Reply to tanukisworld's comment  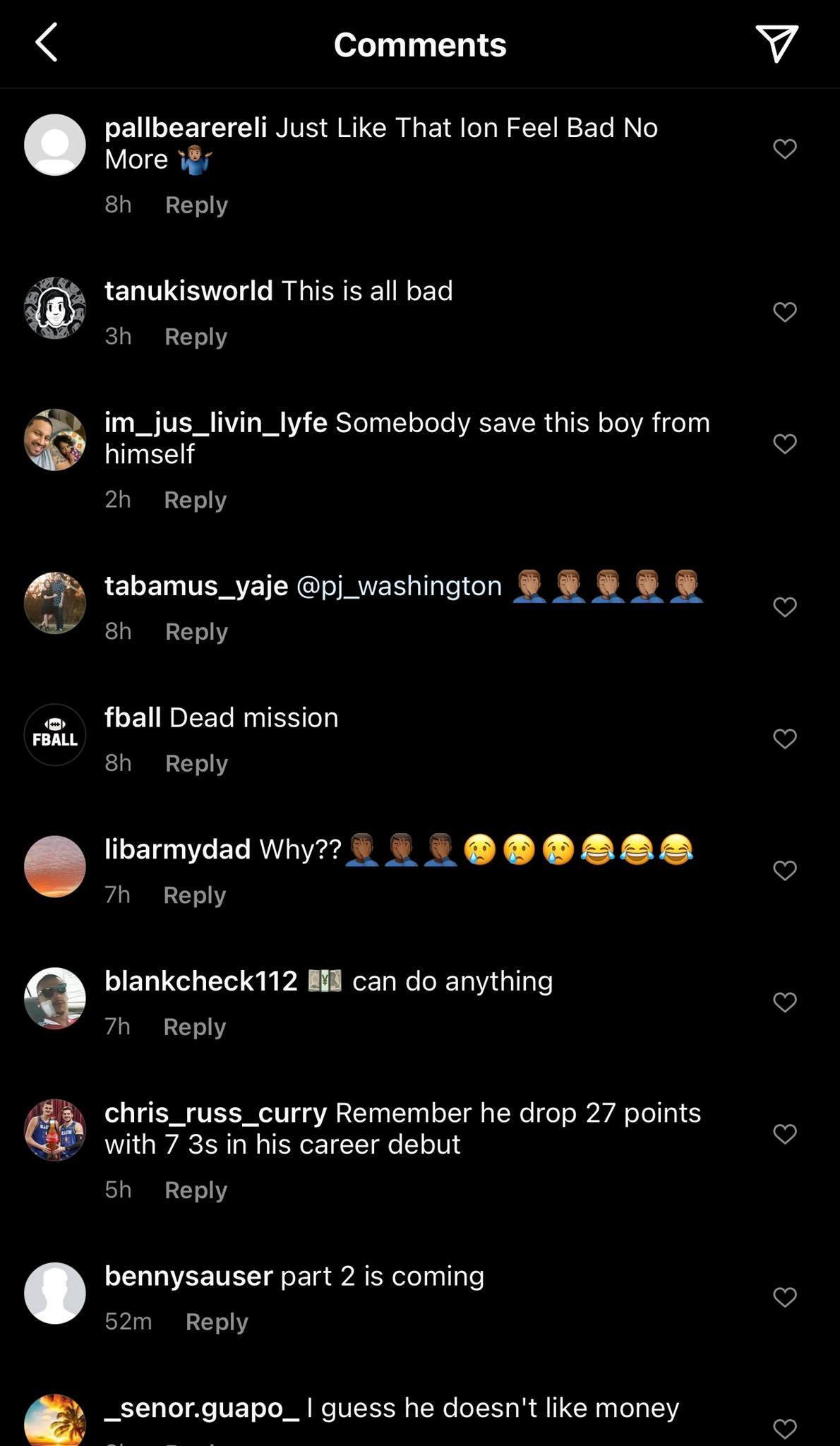pyautogui.click(x=196, y=337)
